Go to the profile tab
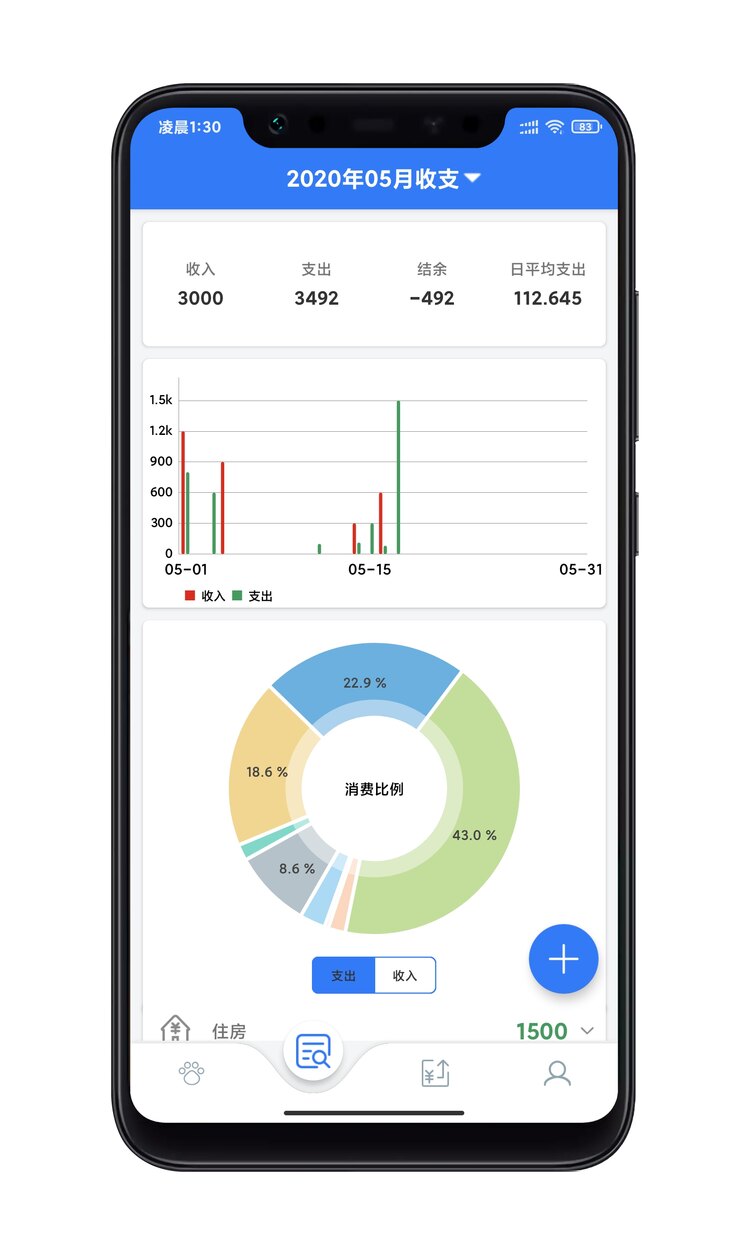 (557, 1073)
